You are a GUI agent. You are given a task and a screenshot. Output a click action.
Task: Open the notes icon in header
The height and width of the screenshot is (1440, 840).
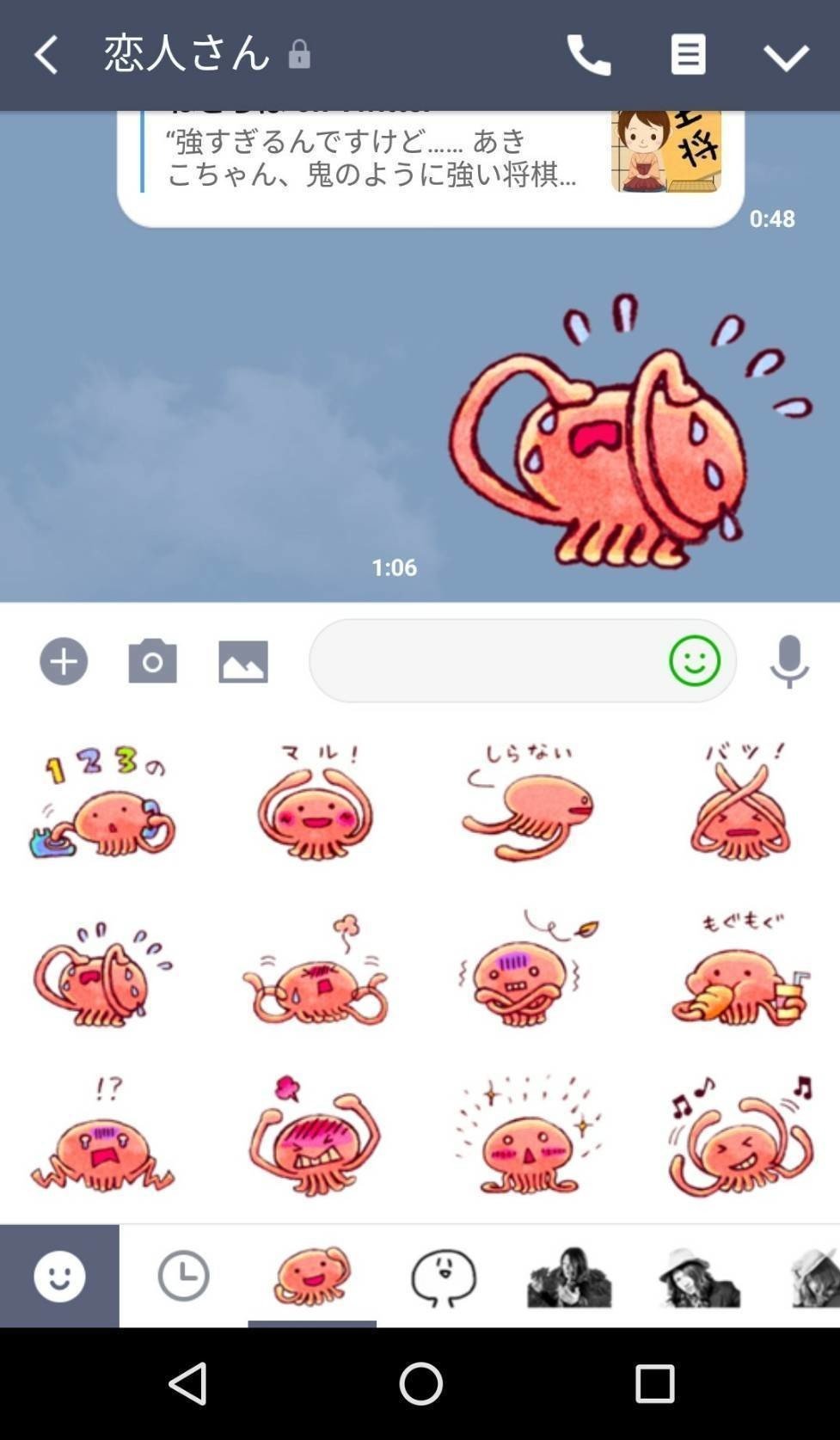[688, 54]
